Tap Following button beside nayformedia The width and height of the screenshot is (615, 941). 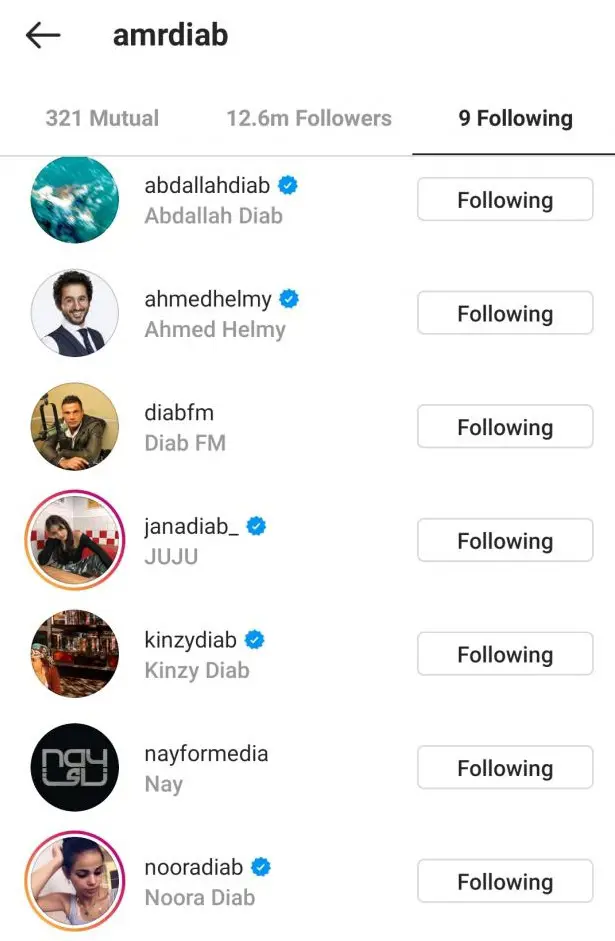coord(505,768)
